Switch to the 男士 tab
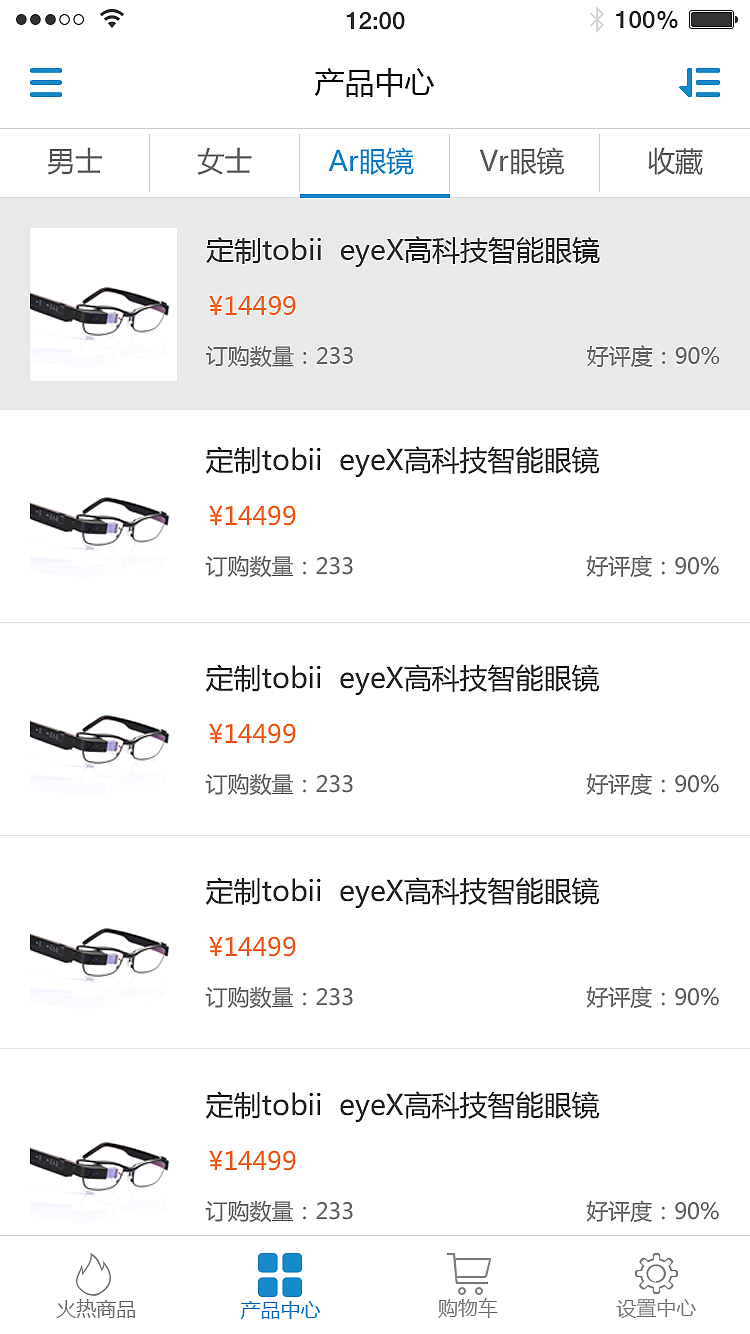750x1334 pixels. 75,162
